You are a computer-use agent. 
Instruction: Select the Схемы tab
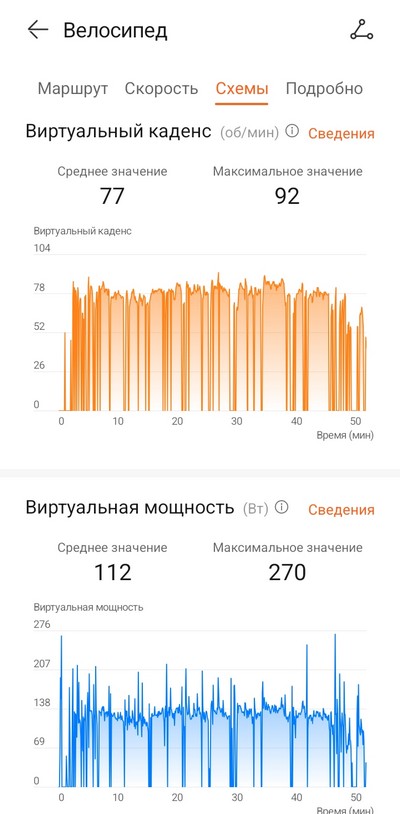pos(242,89)
